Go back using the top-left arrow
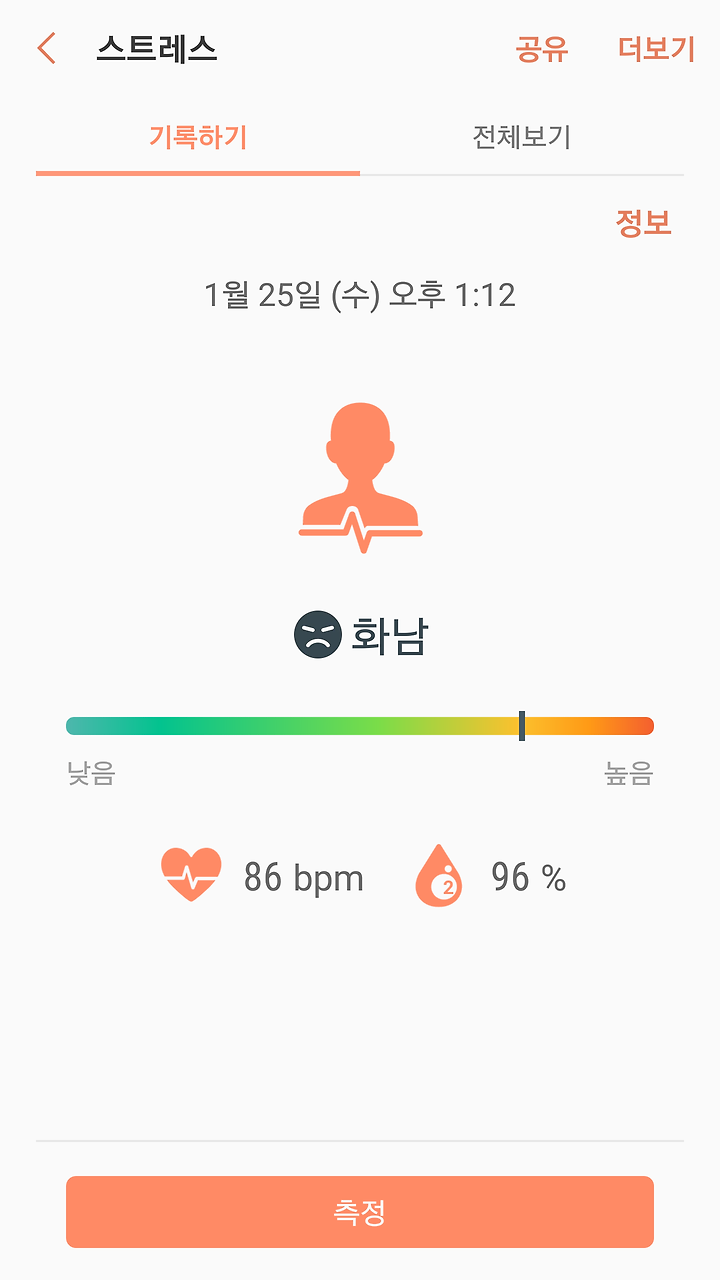This screenshot has height=1280, width=720. click(x=46, y=48)
